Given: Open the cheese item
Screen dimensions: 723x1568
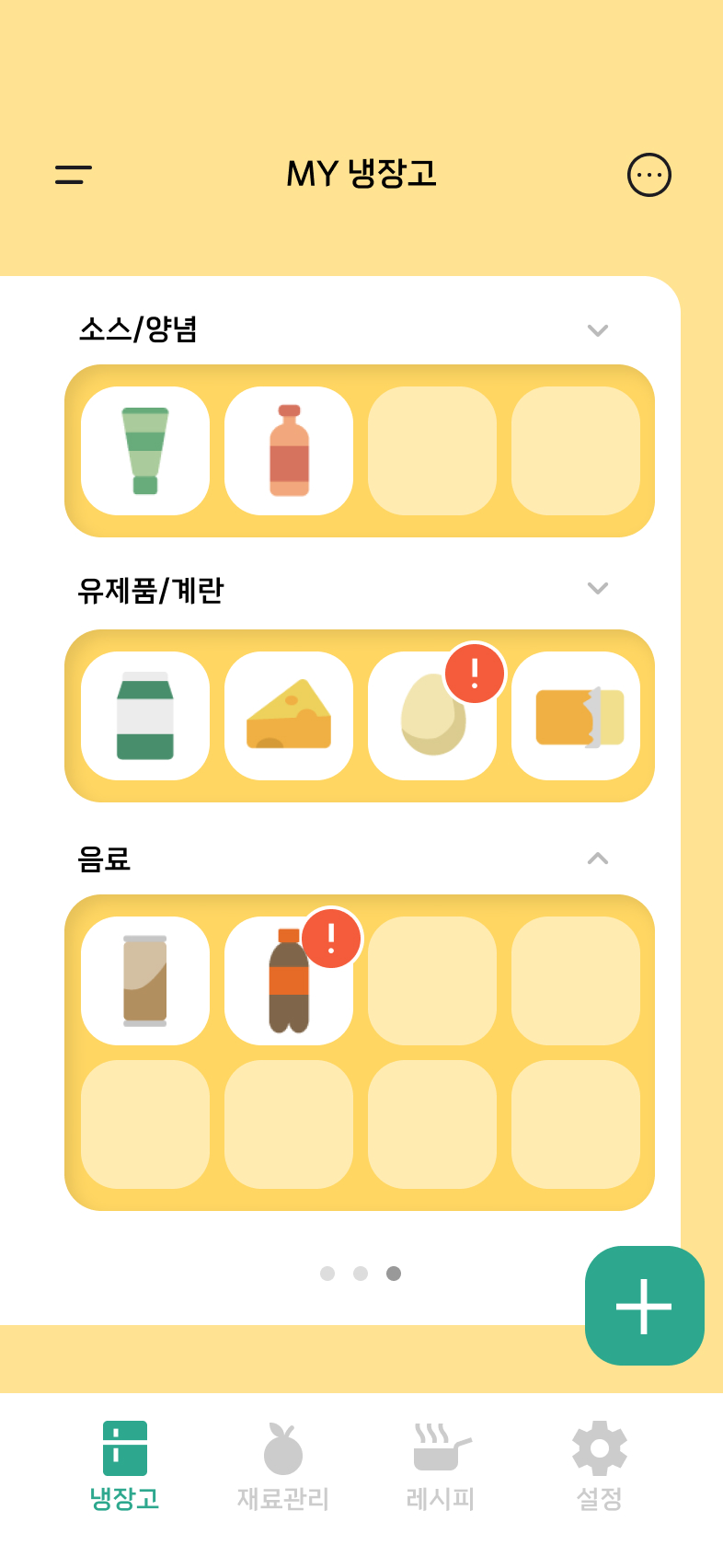Looking at the screenshot, I should 289,716.
